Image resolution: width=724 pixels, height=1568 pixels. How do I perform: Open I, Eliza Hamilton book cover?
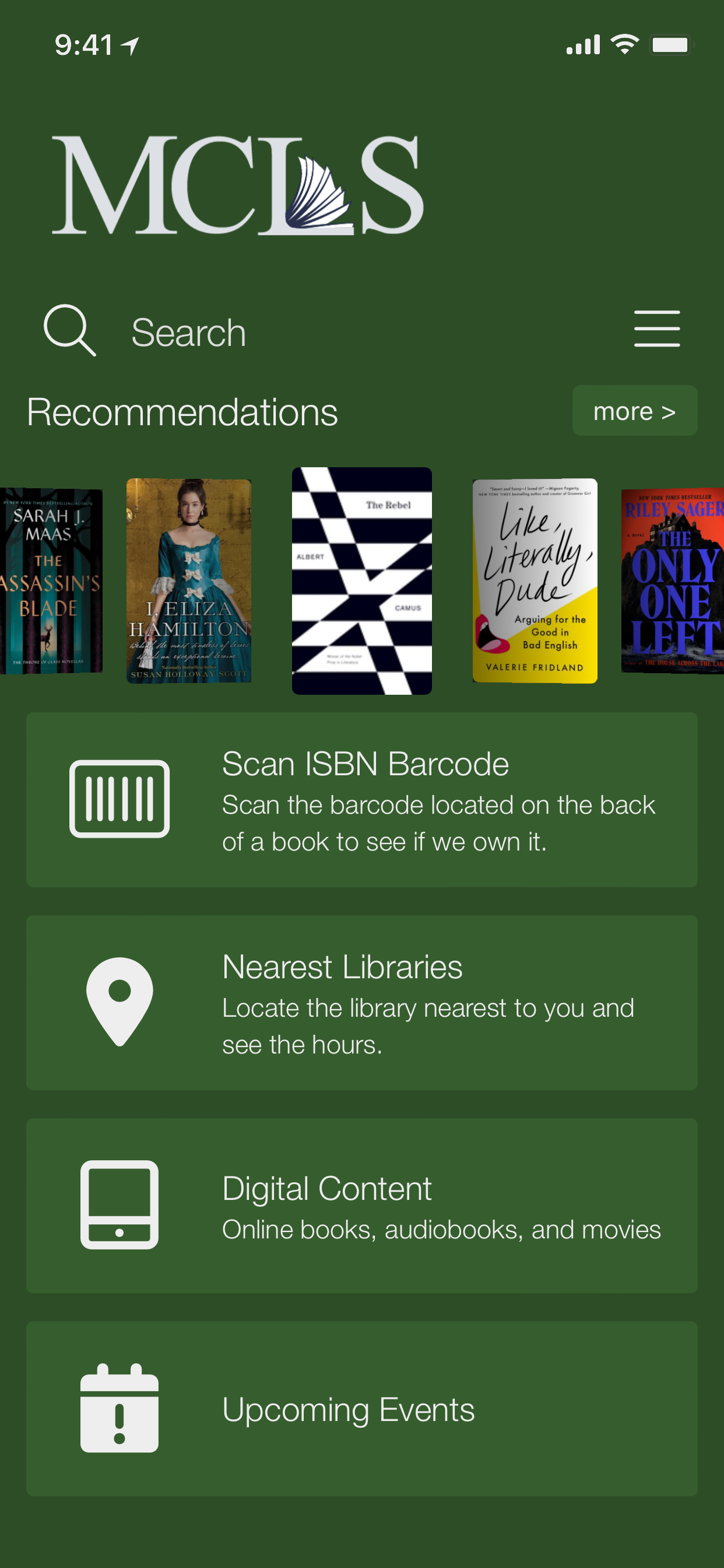(x=189, y=580)
